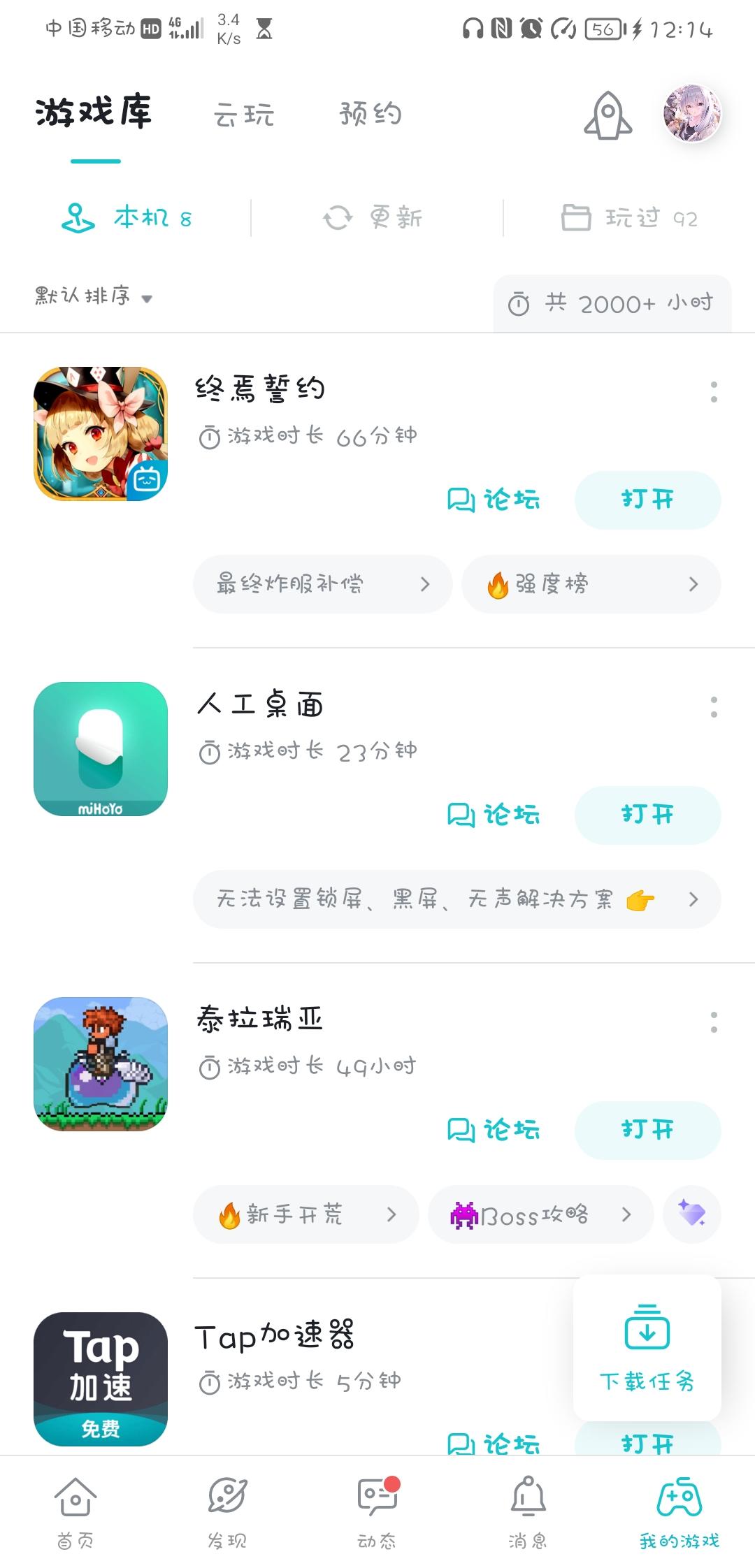The width and height of the screenshot is (755, 1568).
Task: Switch to the 预约 tab
Action: 371,114
